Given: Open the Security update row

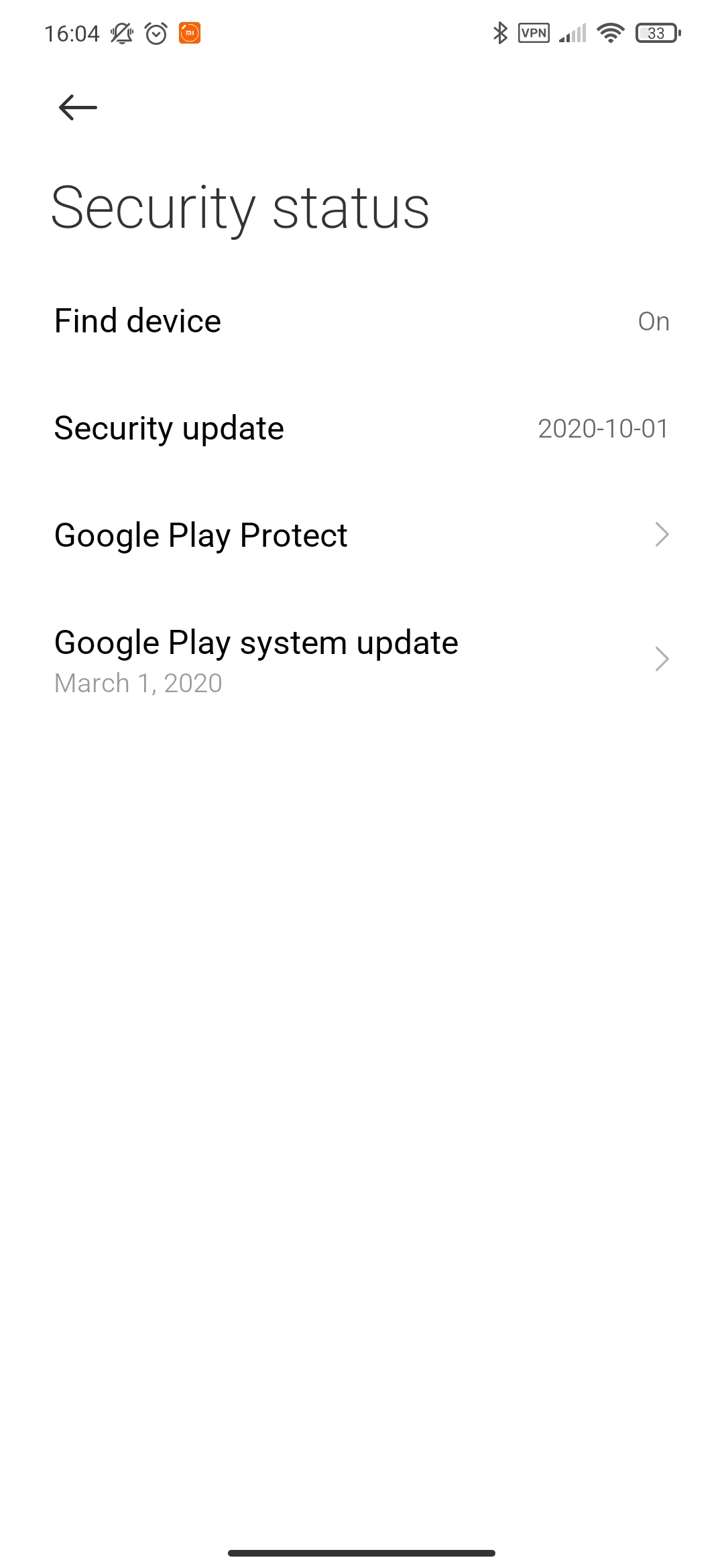Looking at the screenshot, I should (x=362, y=428).
